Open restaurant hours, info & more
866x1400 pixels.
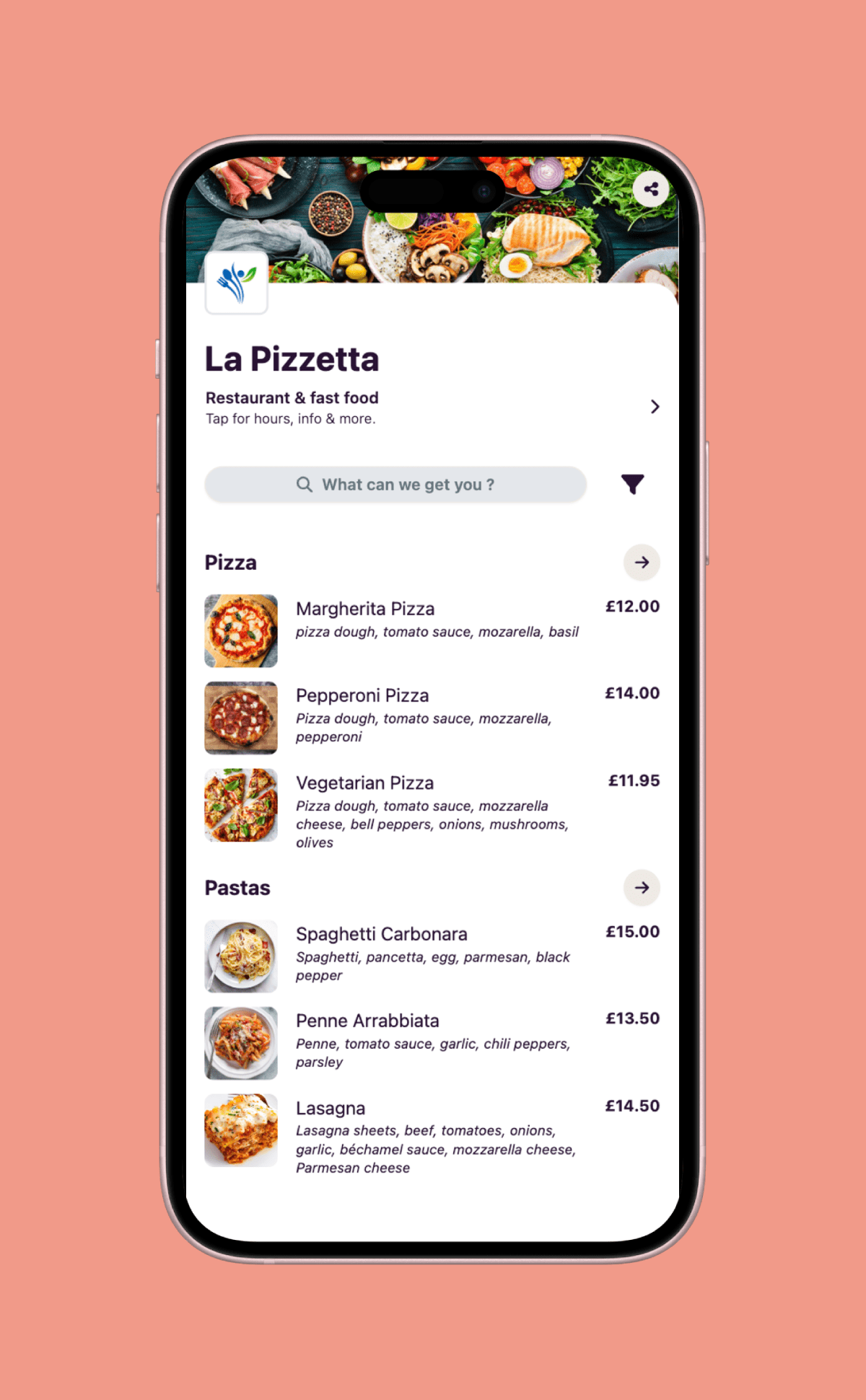pos(654,407)
